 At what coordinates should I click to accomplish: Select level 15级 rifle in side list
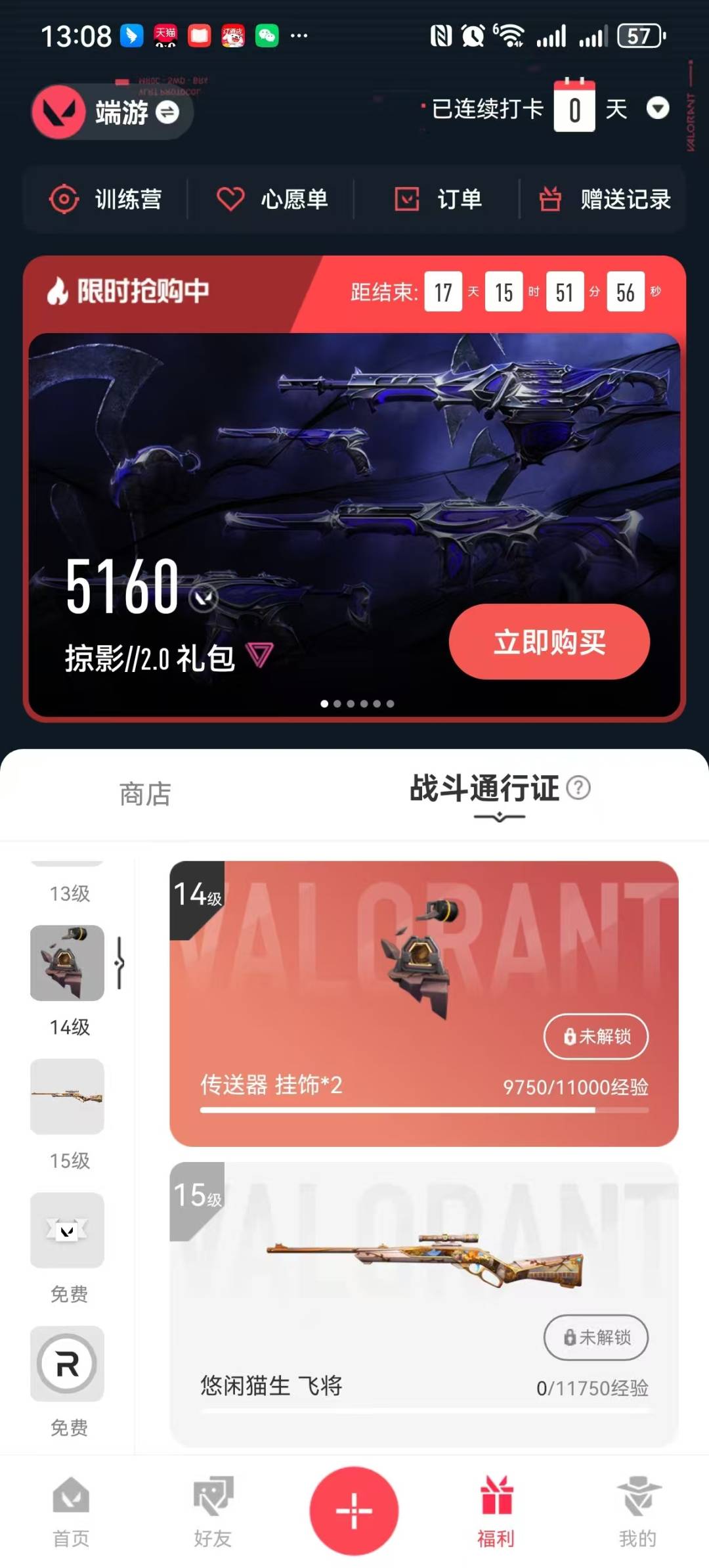click(x=68, y=1096)
